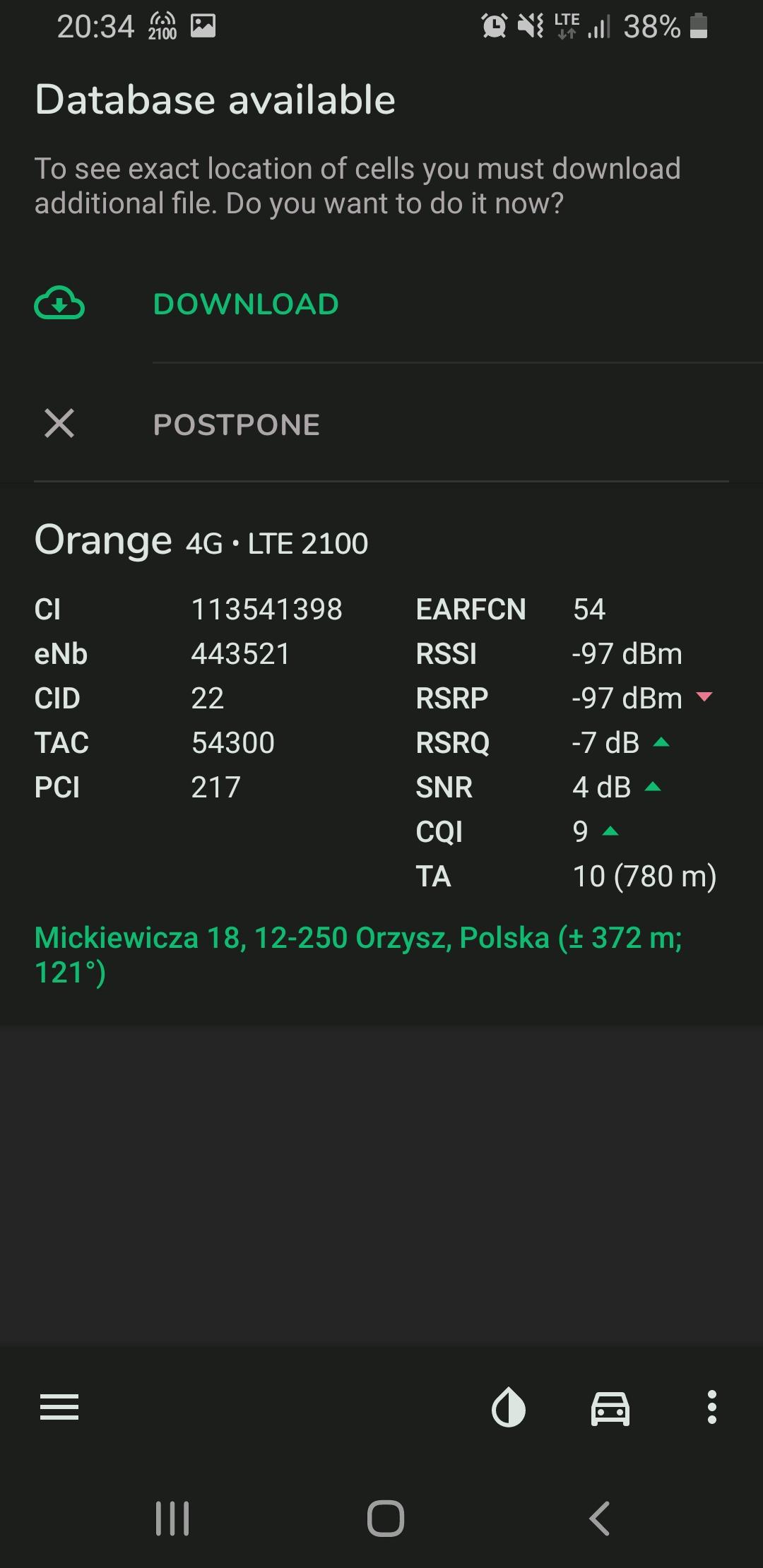Click the download cloud icon

click(x=60, y=304)
